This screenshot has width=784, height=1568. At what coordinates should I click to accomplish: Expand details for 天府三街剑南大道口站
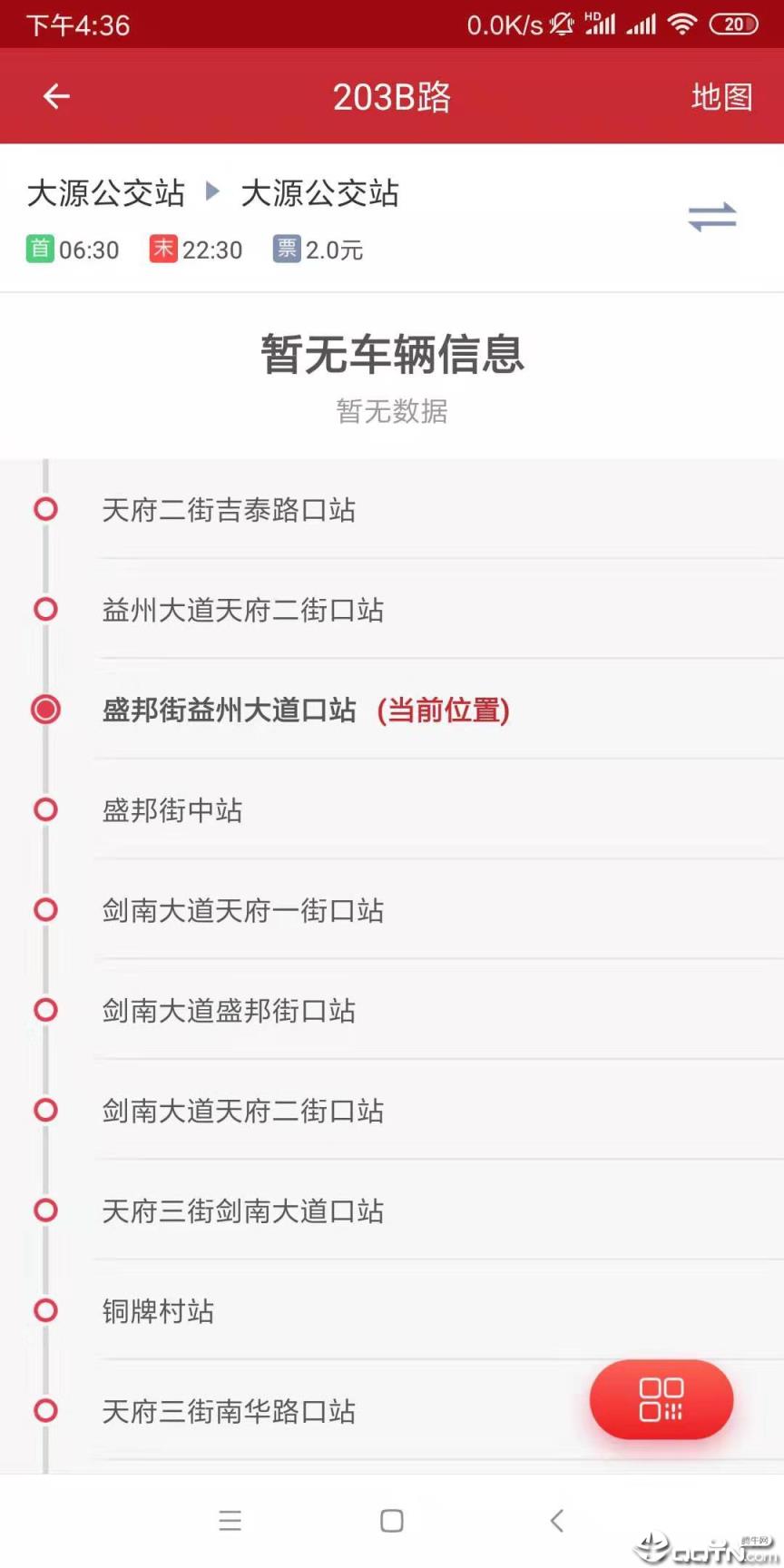pos(243,1210)
